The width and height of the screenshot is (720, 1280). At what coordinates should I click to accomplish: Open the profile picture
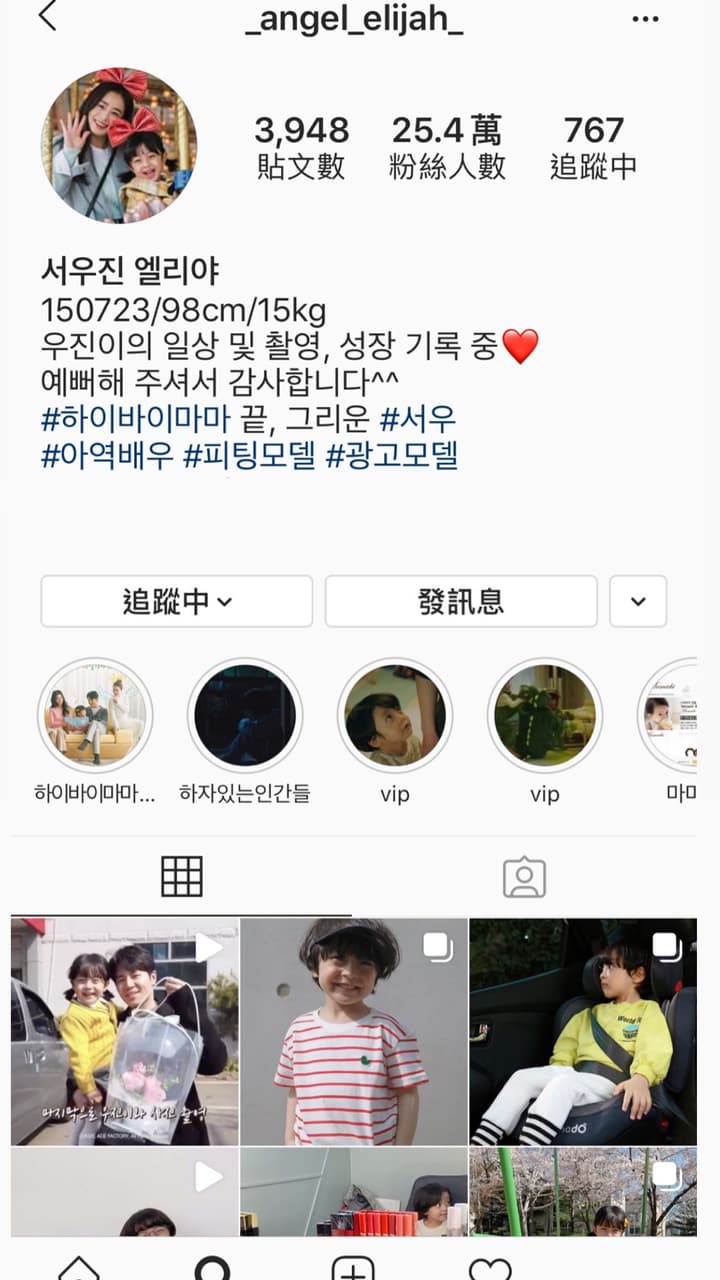tap(118, 146)
